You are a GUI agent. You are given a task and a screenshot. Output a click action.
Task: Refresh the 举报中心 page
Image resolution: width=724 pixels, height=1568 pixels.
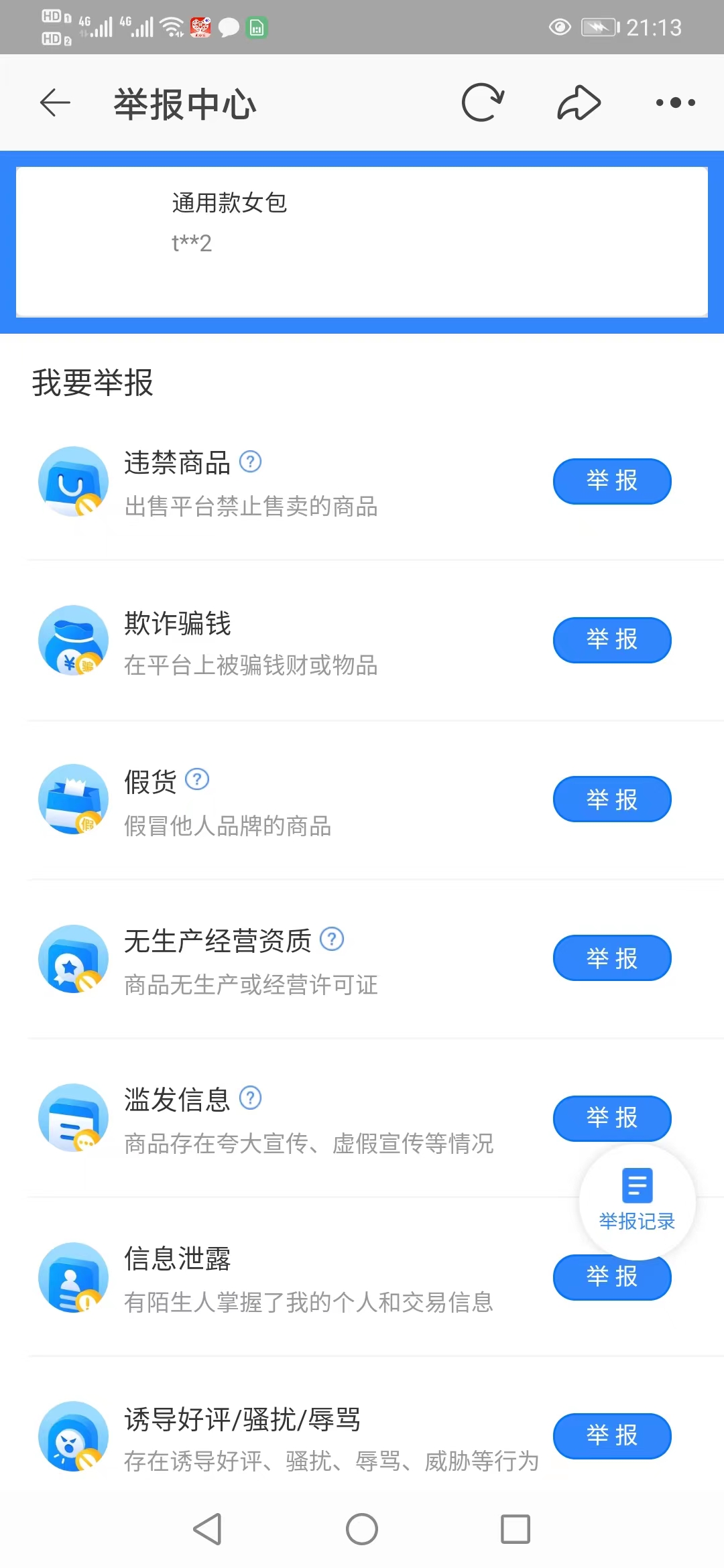483,102
